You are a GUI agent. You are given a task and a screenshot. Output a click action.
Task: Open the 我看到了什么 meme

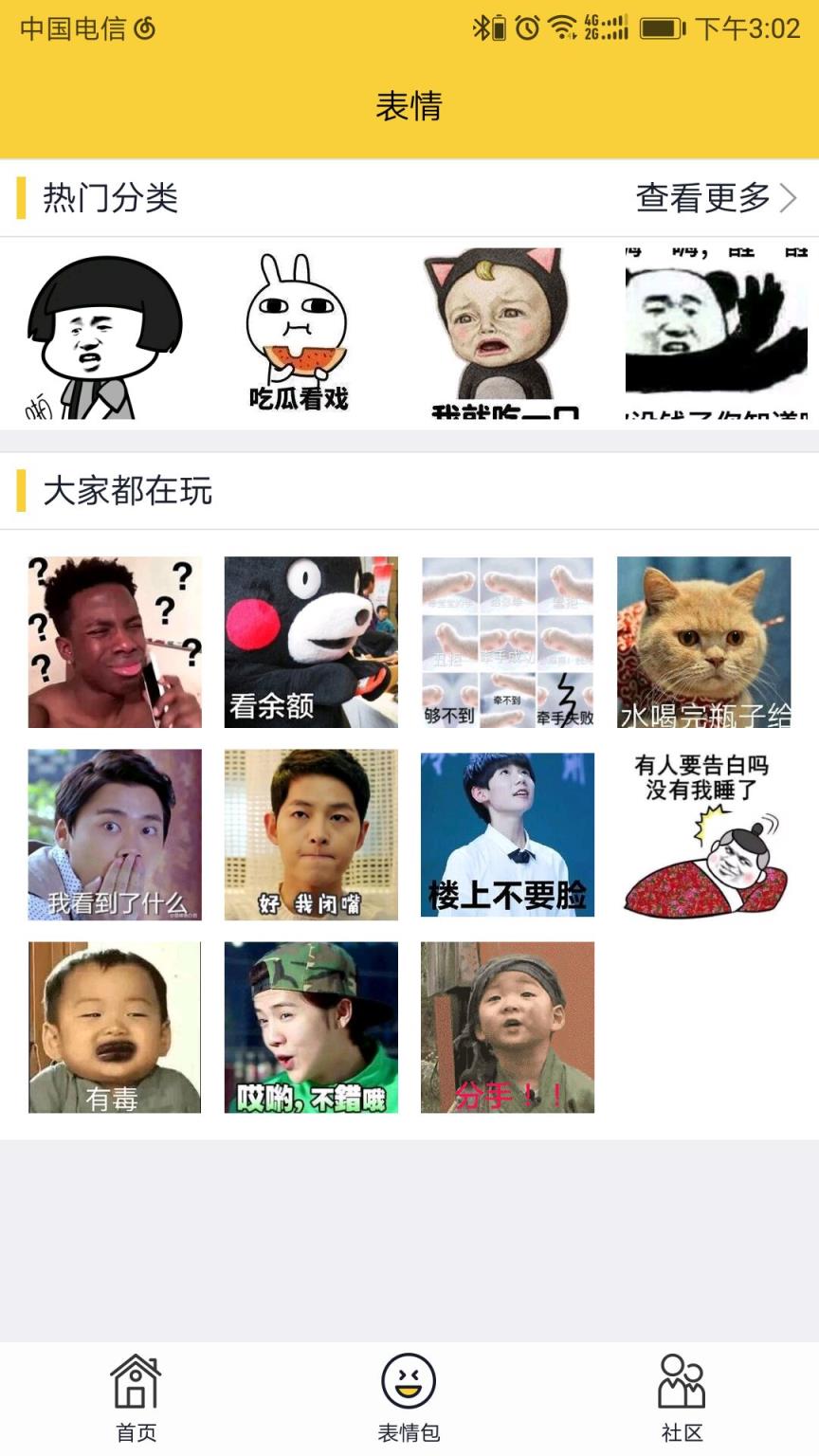115,834
